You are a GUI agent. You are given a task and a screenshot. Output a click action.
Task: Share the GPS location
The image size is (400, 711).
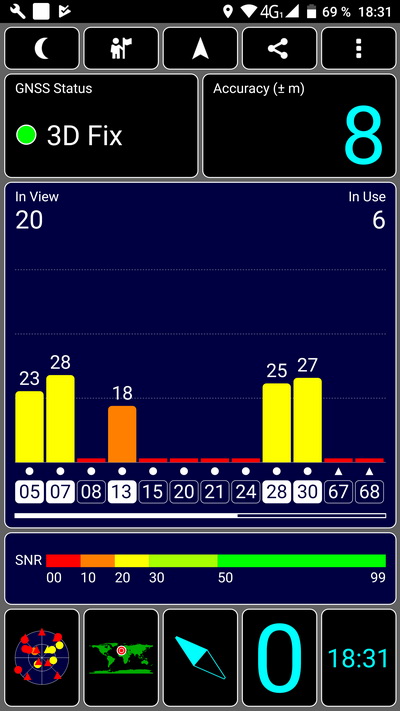pyautogui.click(x=279, y=48)
